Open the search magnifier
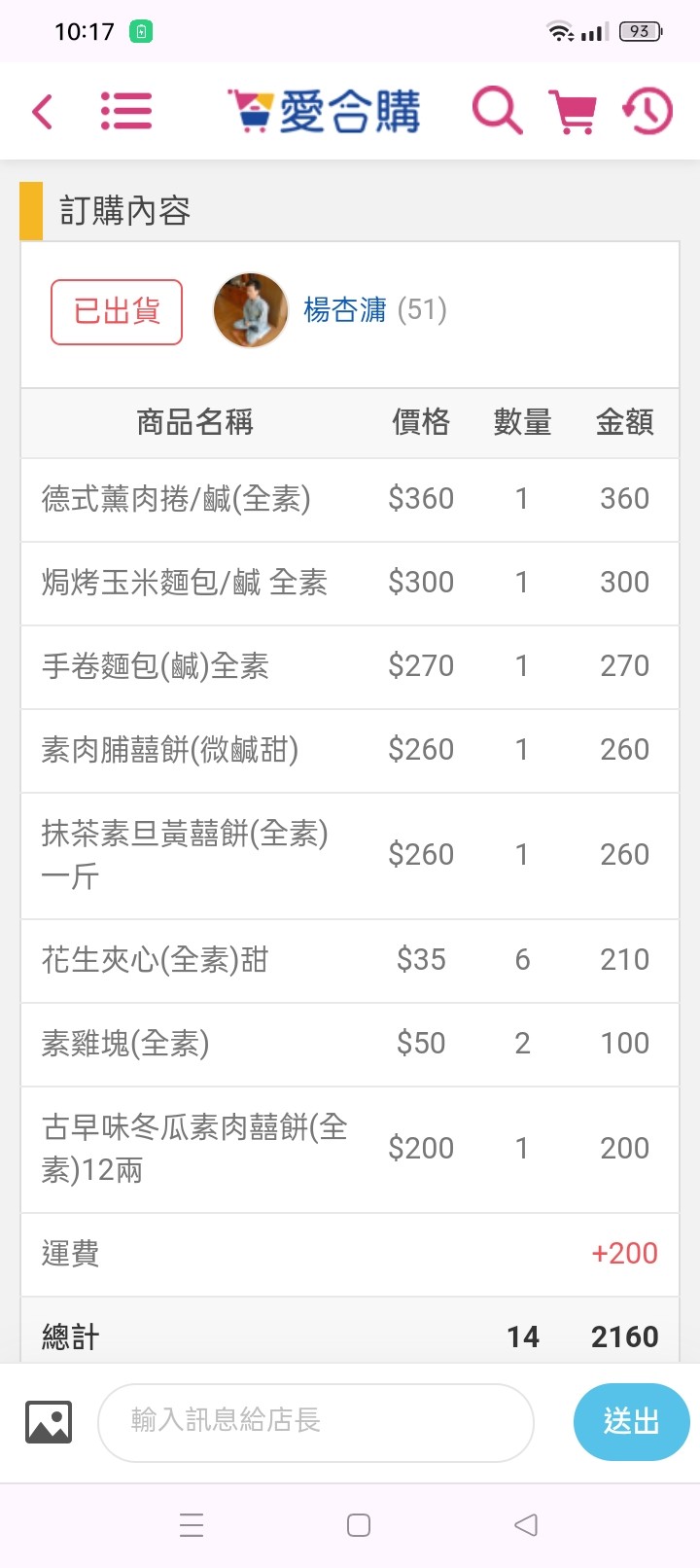This screenshot has height=1568, width=700. pyautogui.click(x=497, y=111)
